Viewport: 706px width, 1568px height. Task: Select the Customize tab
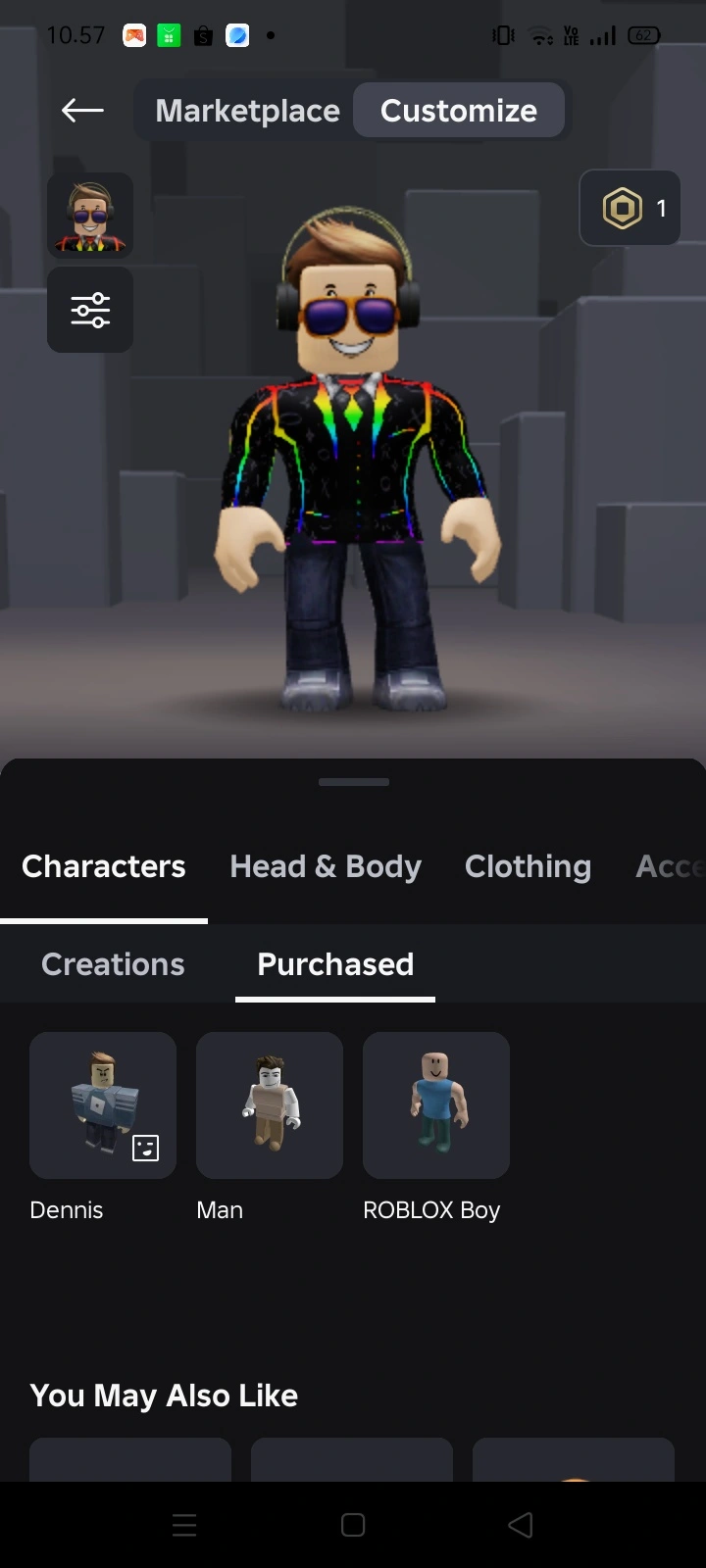(458, 111)
